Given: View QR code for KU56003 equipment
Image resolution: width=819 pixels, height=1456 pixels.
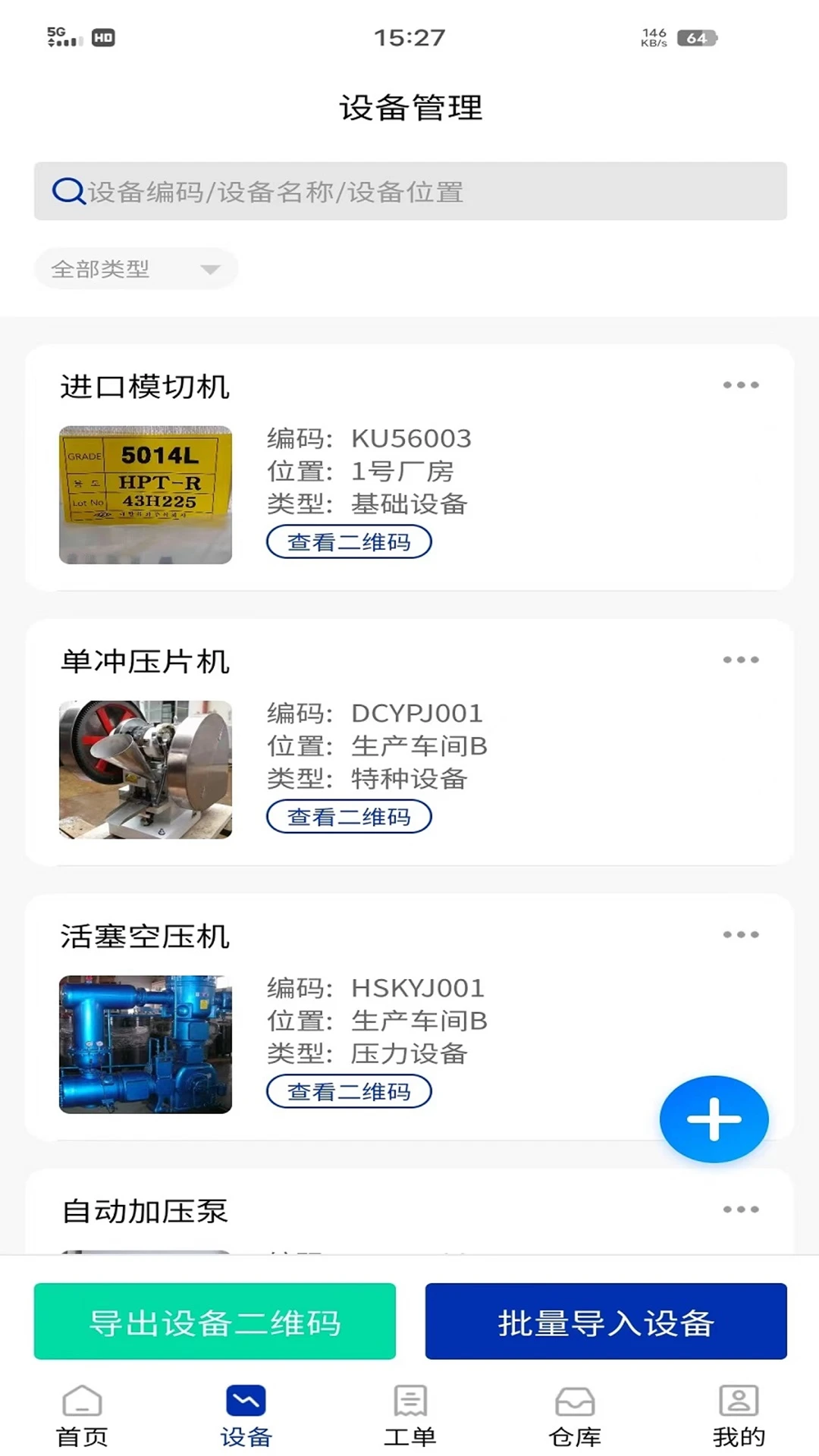Looking at the screenshot, I should (349, 541).
